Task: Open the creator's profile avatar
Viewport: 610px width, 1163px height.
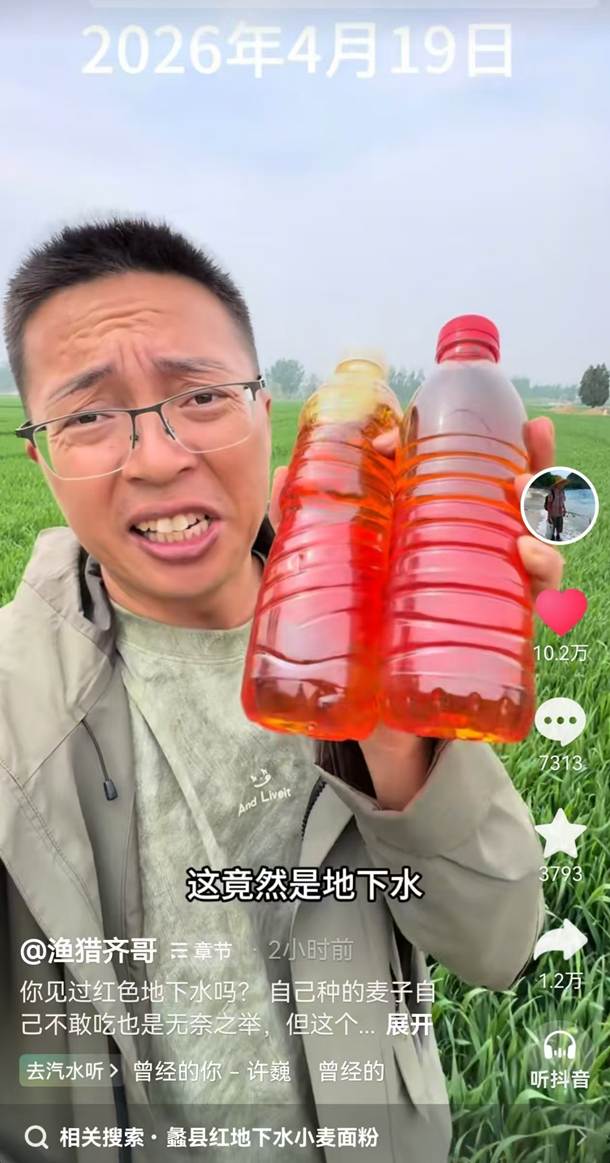Action: pyautogui.click(x=559, y=506)
